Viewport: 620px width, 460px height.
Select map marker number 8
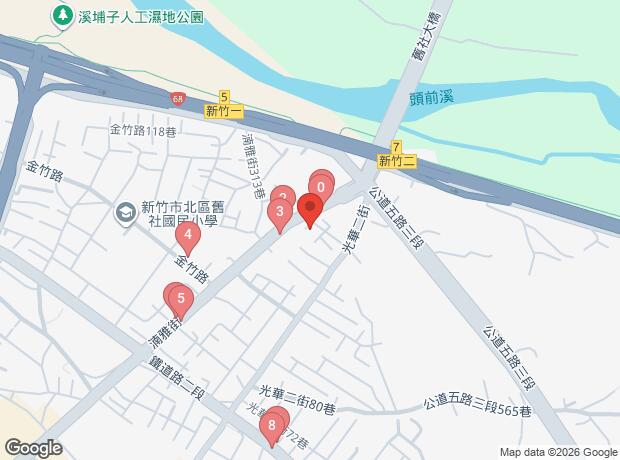click(271, 426)
